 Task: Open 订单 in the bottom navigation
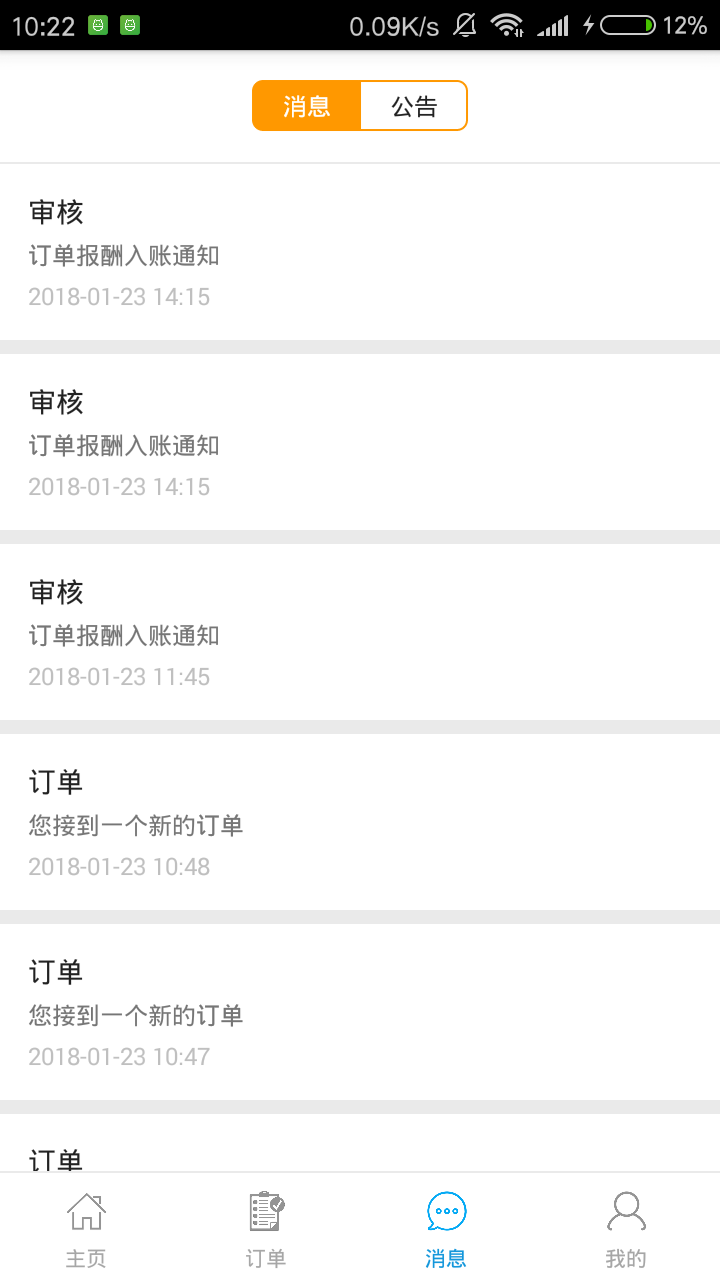pos(266,1228)
